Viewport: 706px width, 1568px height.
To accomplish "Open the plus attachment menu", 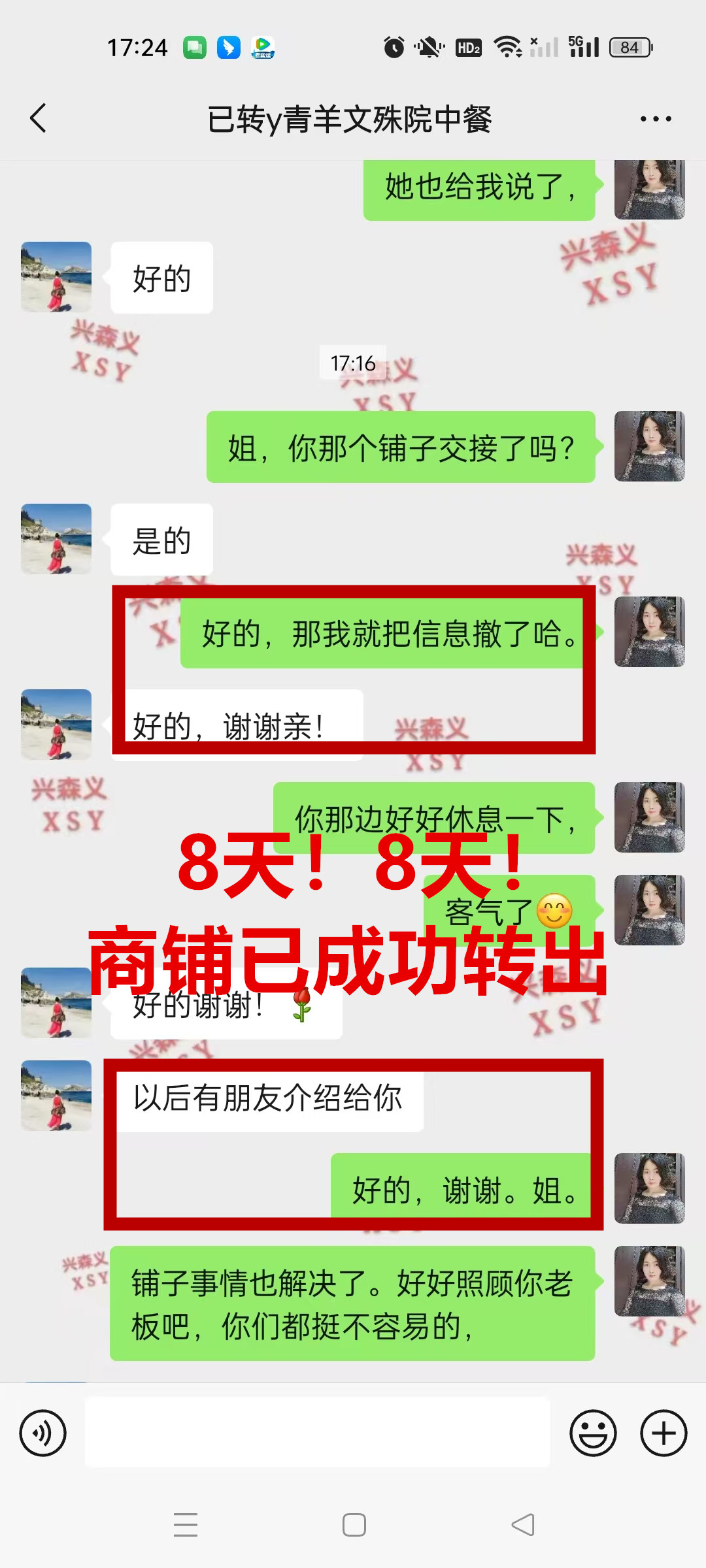I will (x=664, y=1433).
